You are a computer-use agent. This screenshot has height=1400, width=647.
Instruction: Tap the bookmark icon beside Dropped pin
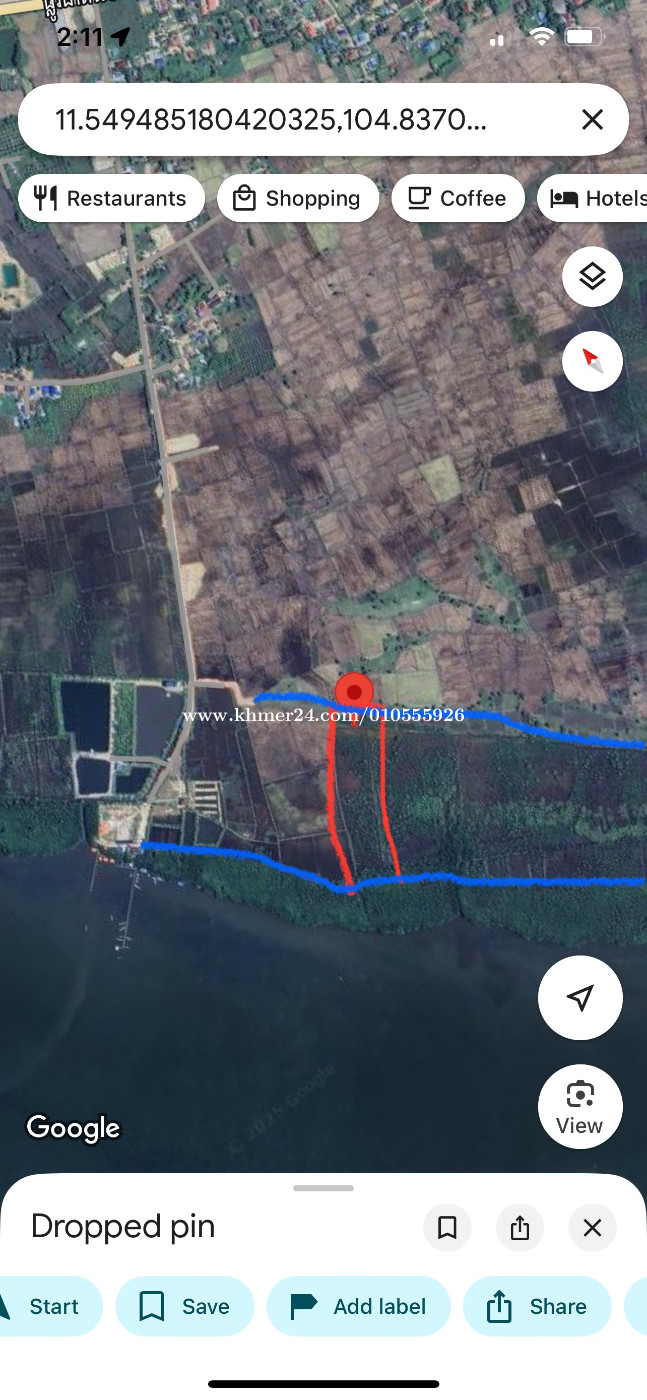(447, 1227)
